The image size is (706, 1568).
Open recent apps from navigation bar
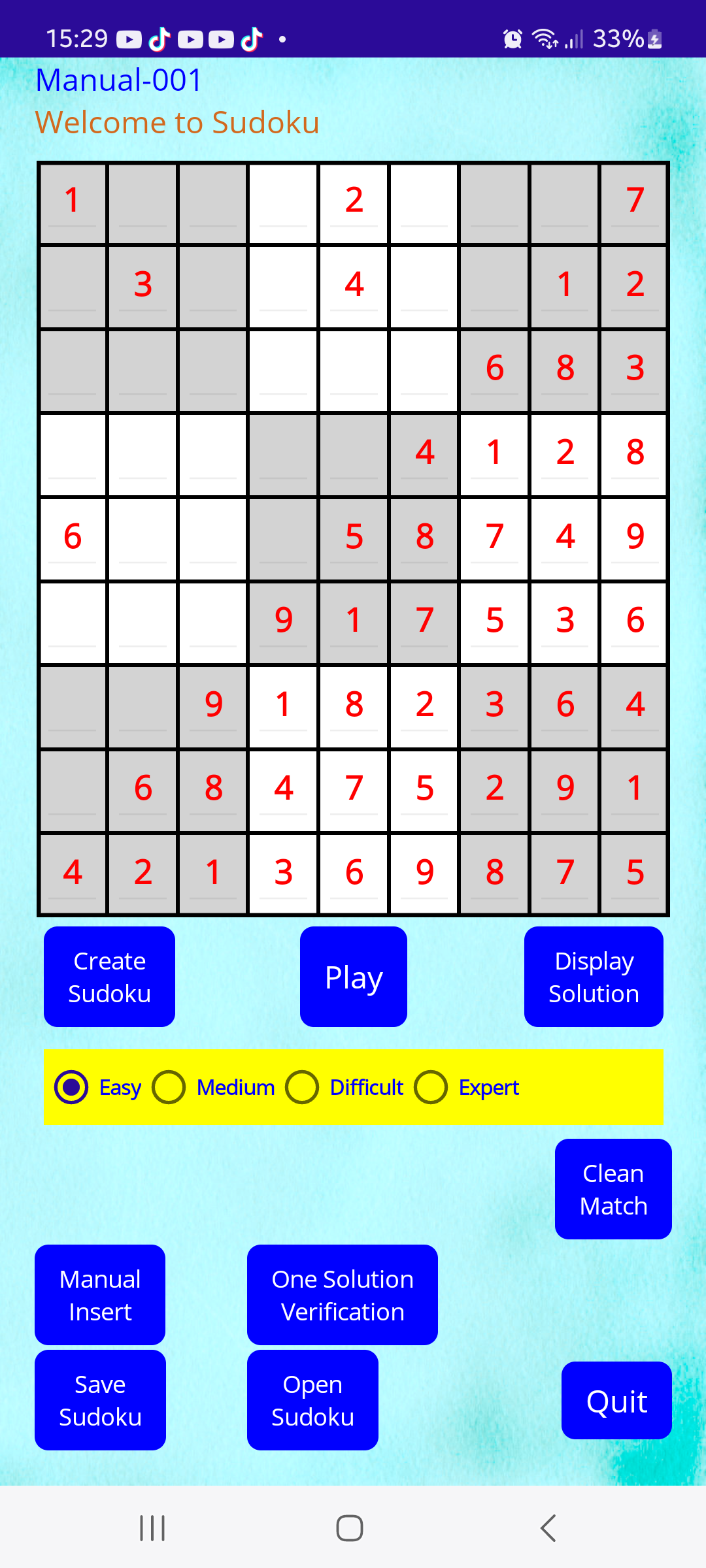[152, 1528]
